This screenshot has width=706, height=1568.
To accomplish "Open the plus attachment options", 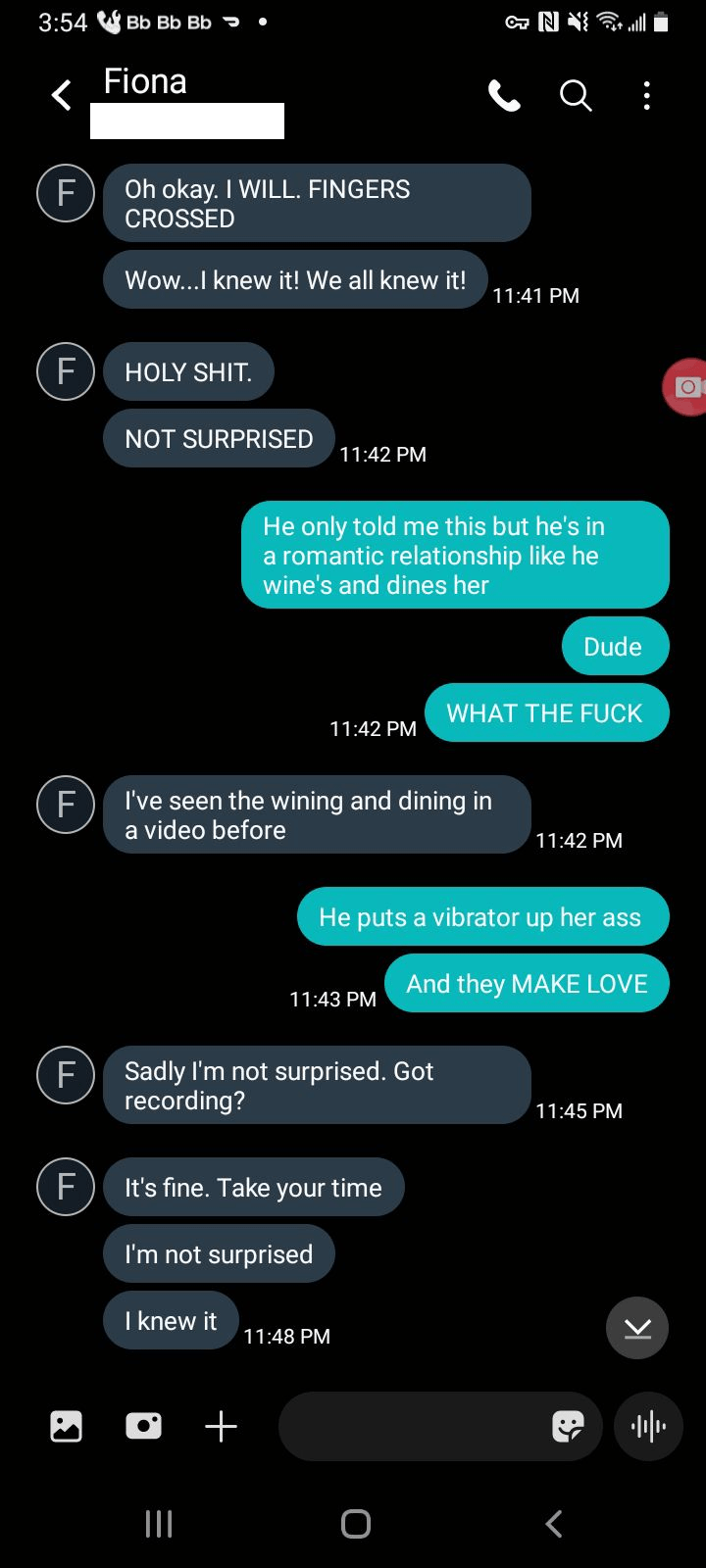I will tap(221, 1426).
